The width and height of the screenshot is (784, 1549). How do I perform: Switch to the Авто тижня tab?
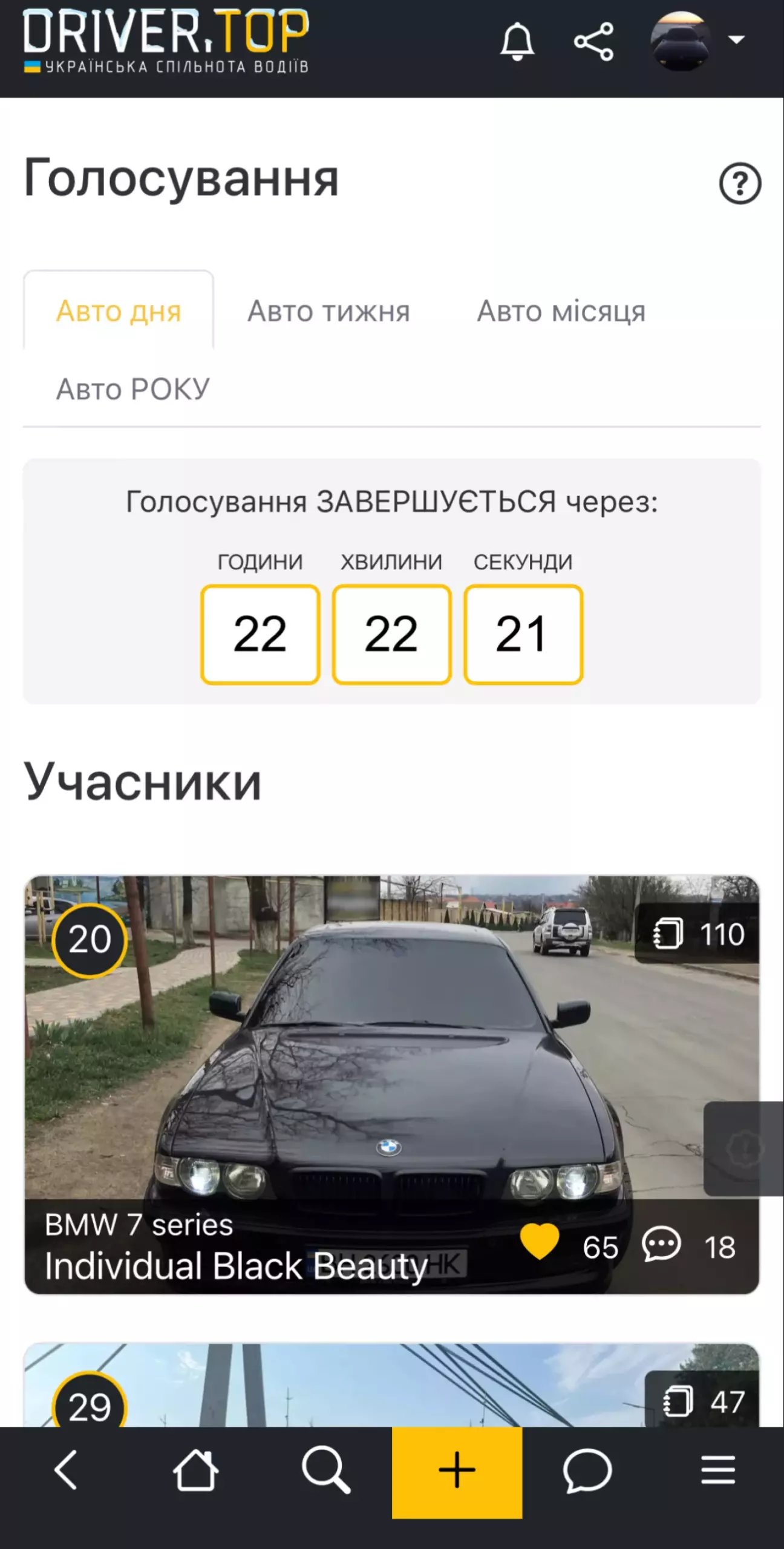(x=328, y=312)
